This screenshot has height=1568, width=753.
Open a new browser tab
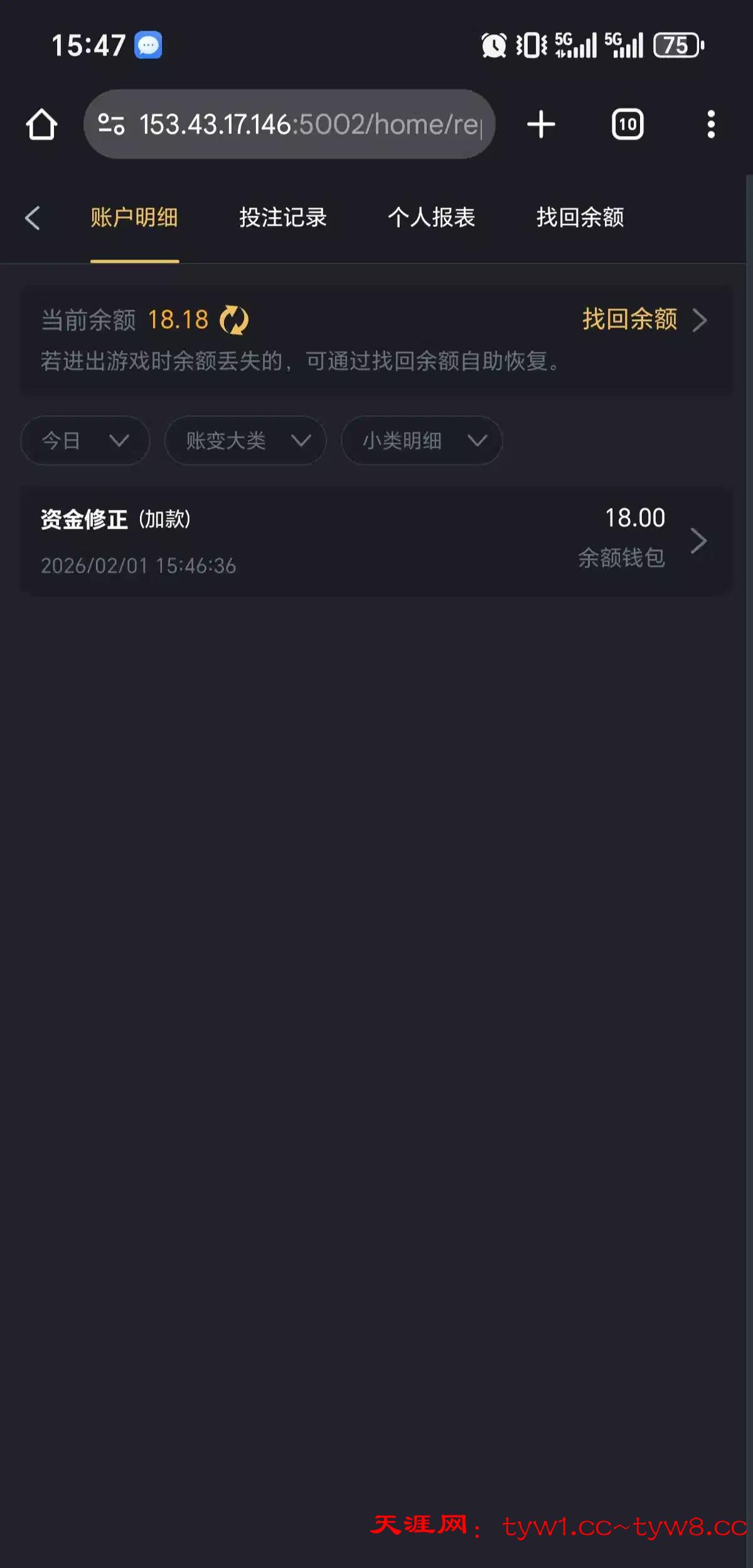541,124
